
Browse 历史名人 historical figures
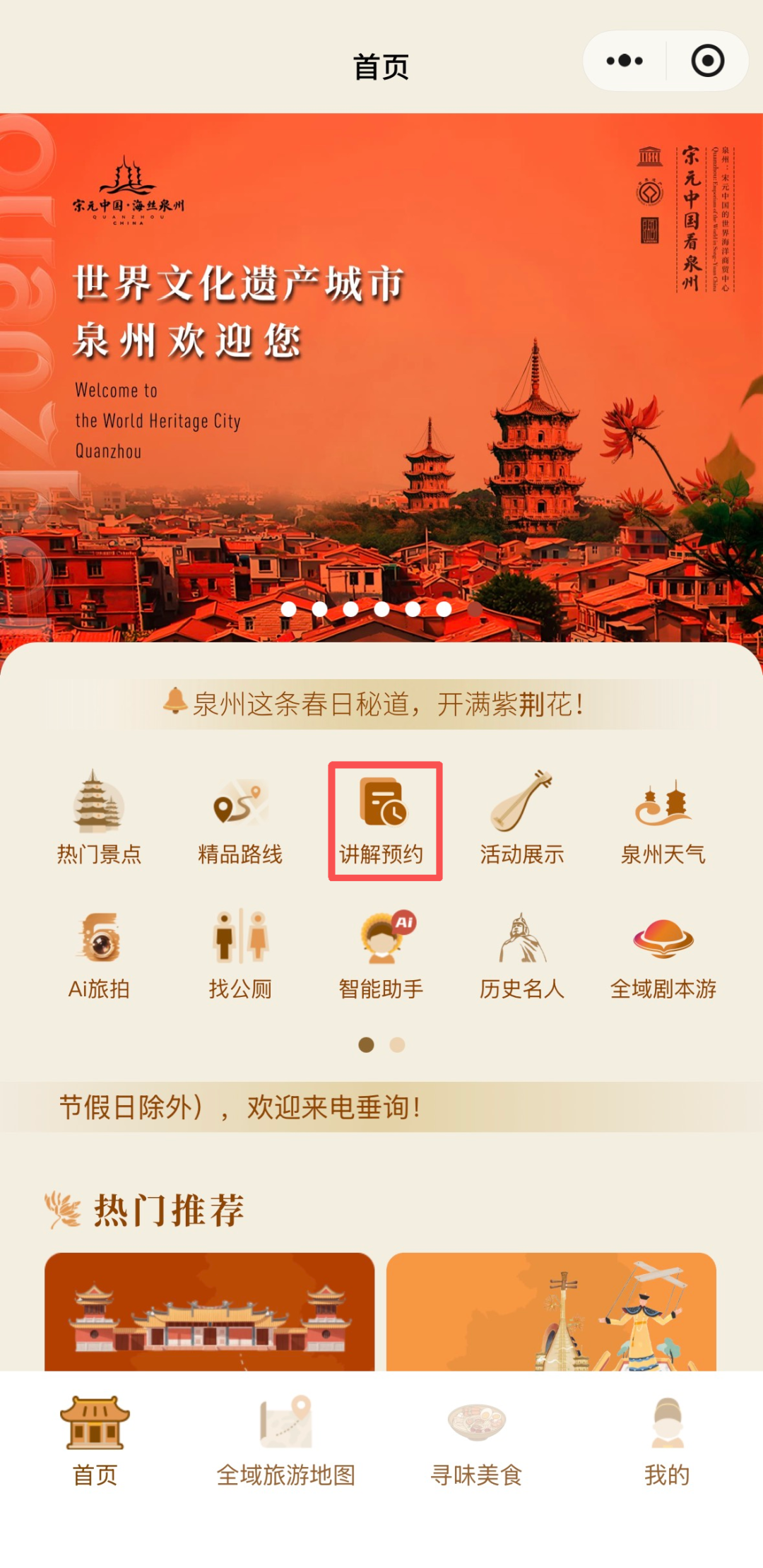[x=522, y=954]
